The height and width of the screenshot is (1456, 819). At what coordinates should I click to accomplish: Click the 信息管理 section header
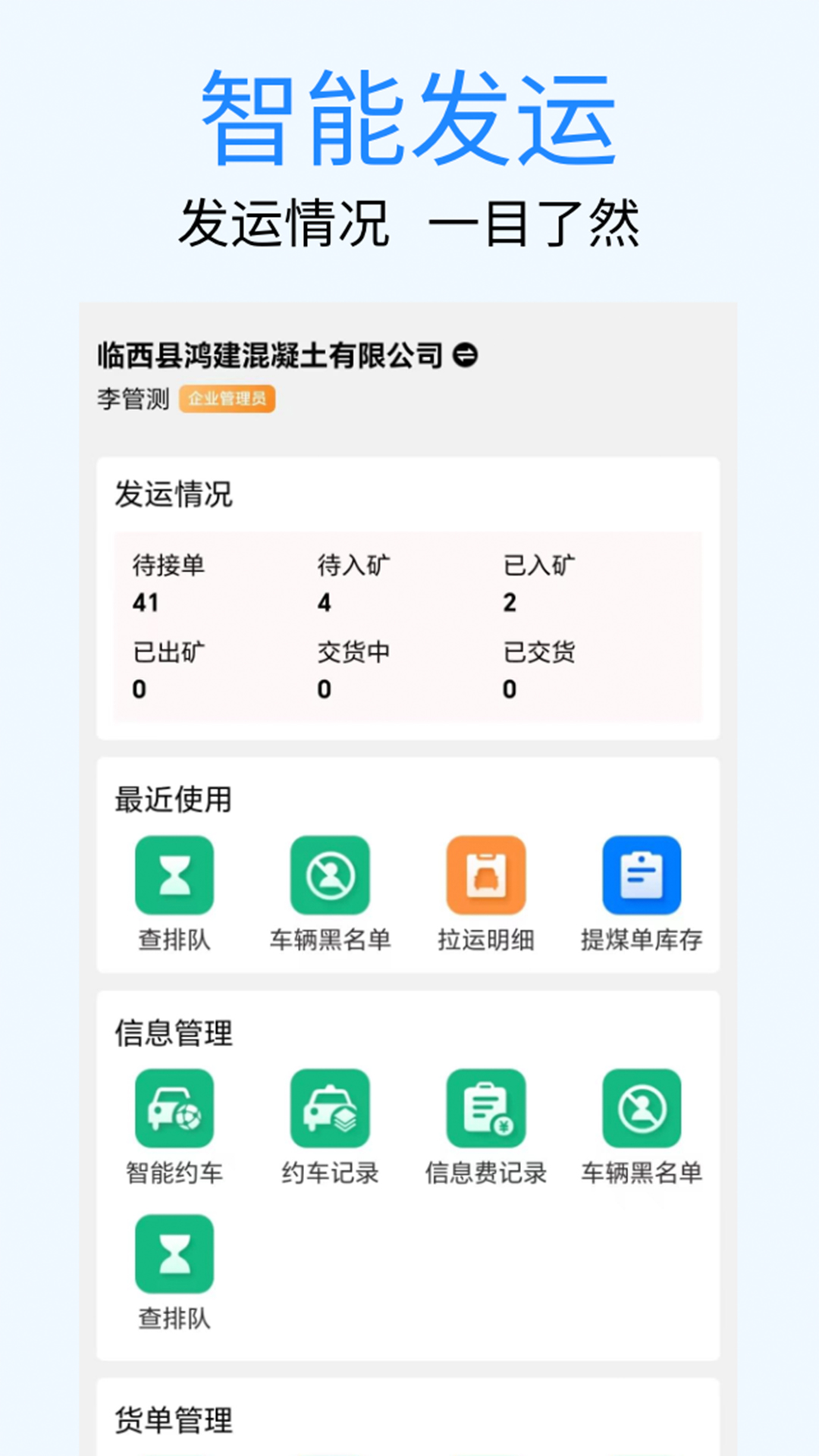click(173, 1034)
